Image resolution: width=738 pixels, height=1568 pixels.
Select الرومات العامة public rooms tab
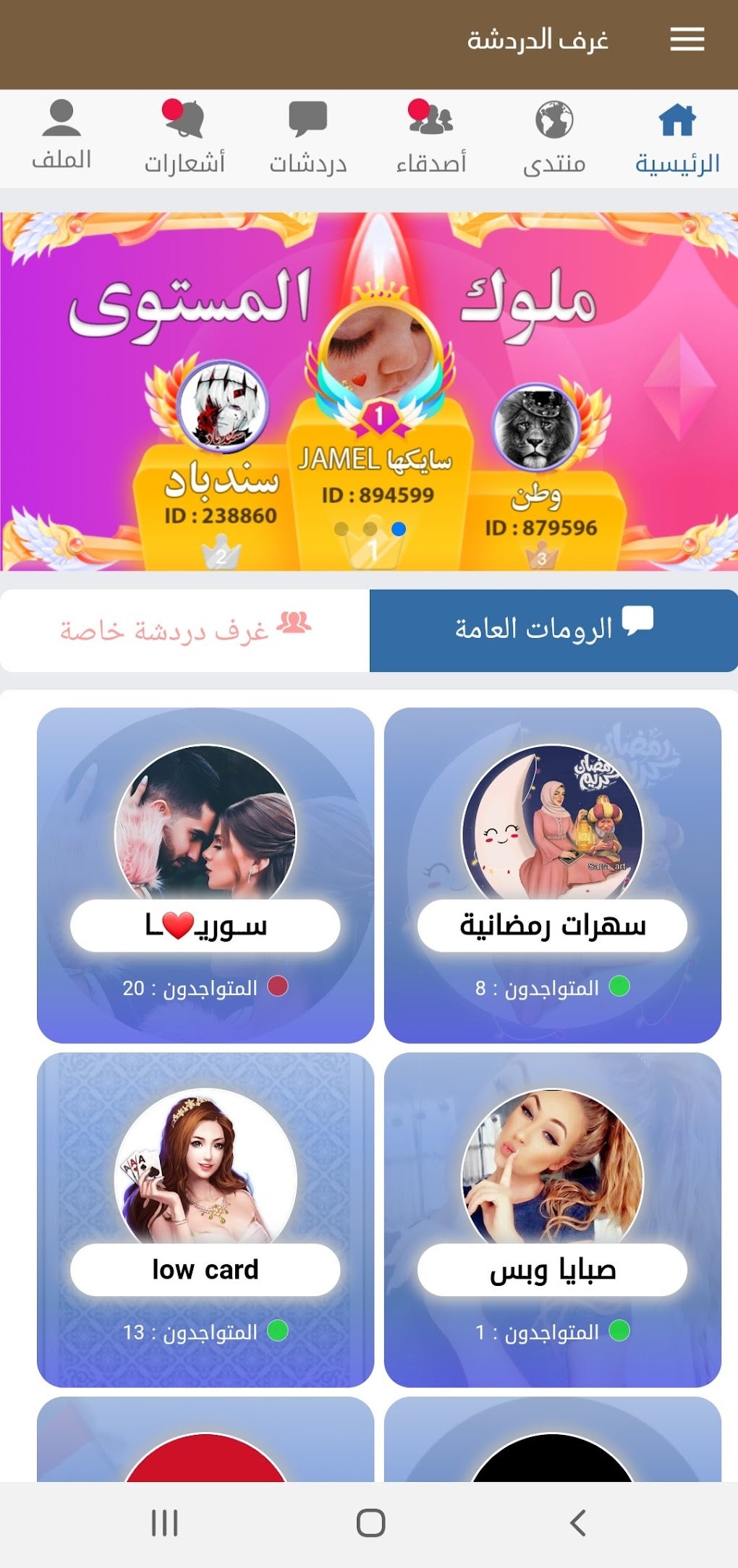click(553, 630)
